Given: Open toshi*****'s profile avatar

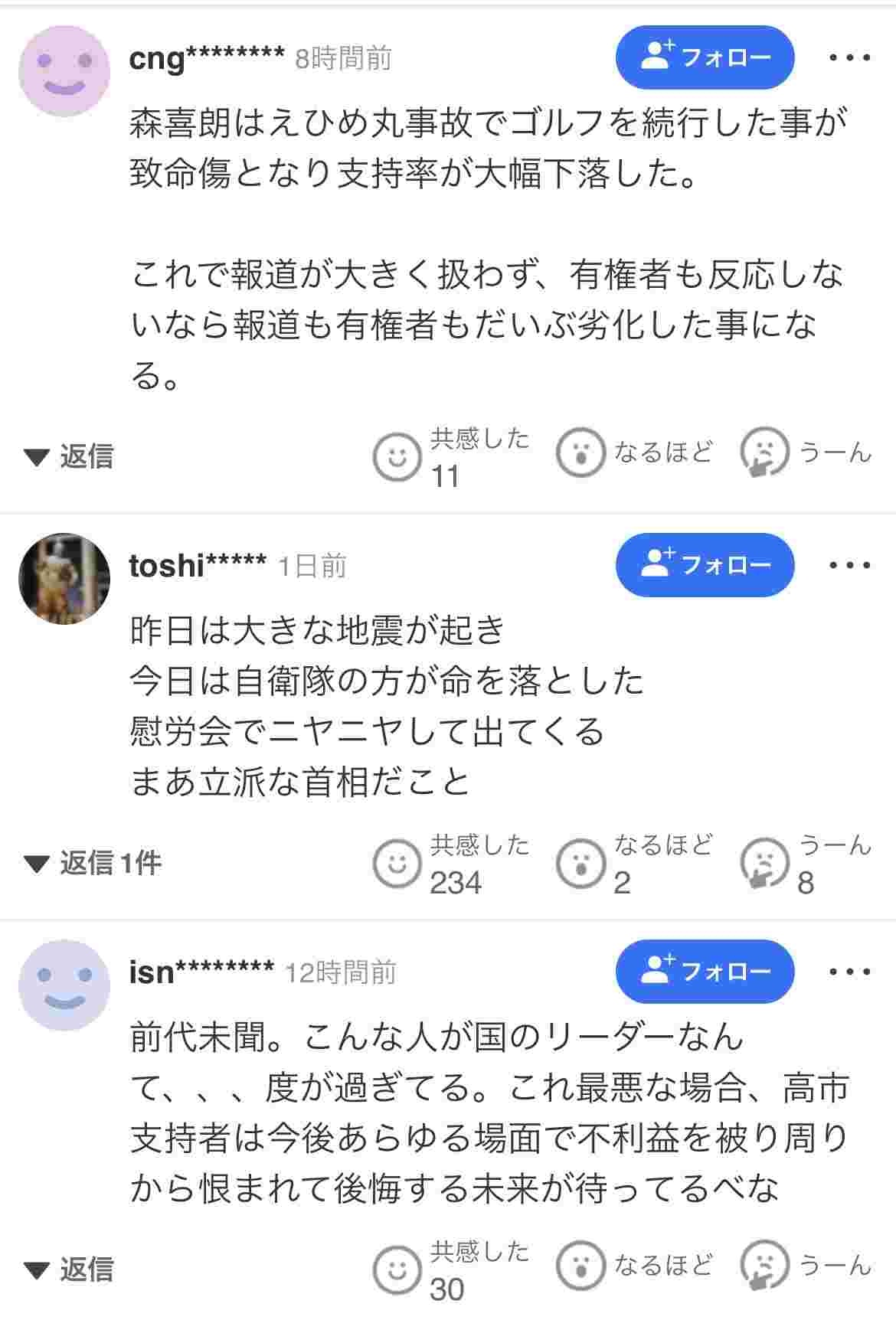Looking at the screenshot, I should point(64,579).
